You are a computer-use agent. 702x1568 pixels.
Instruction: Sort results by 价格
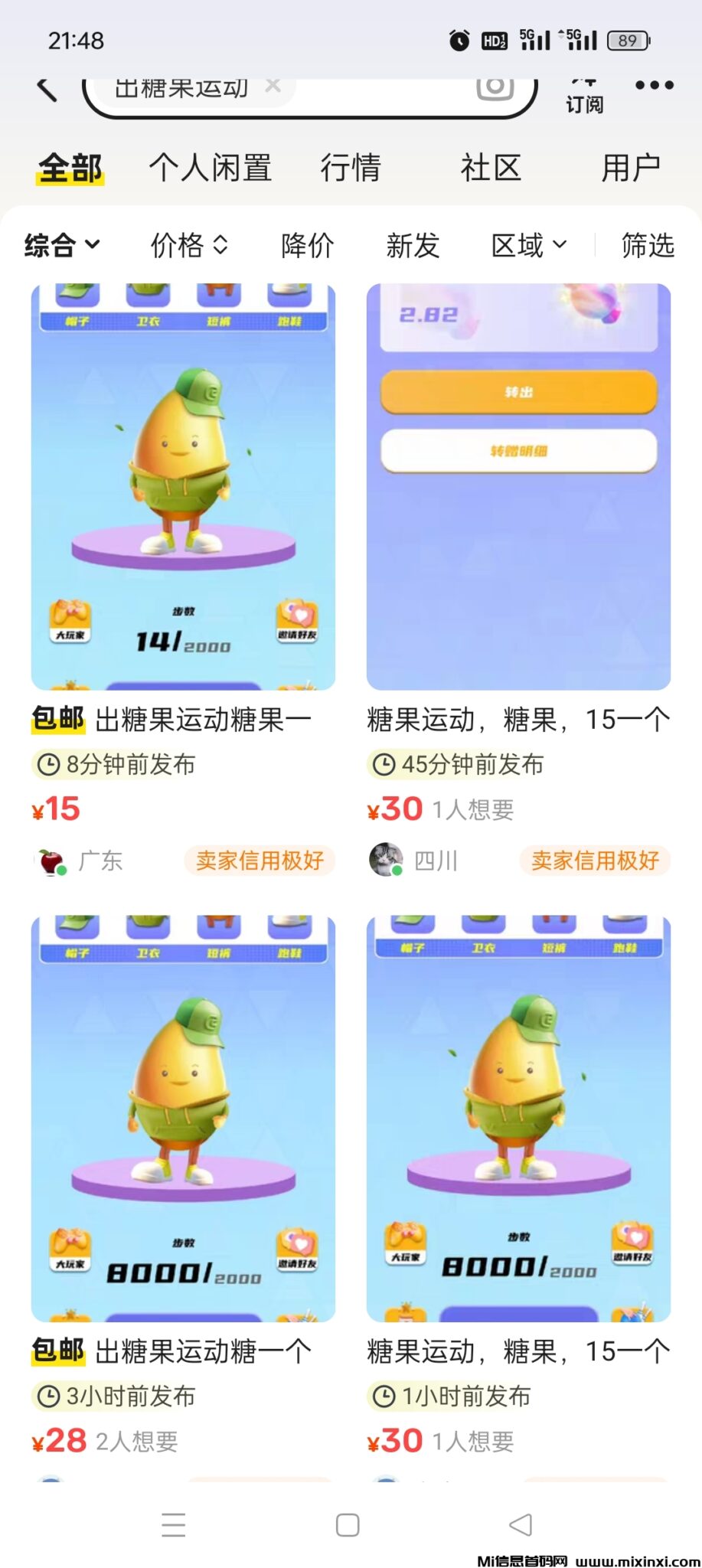click(188, 245)
